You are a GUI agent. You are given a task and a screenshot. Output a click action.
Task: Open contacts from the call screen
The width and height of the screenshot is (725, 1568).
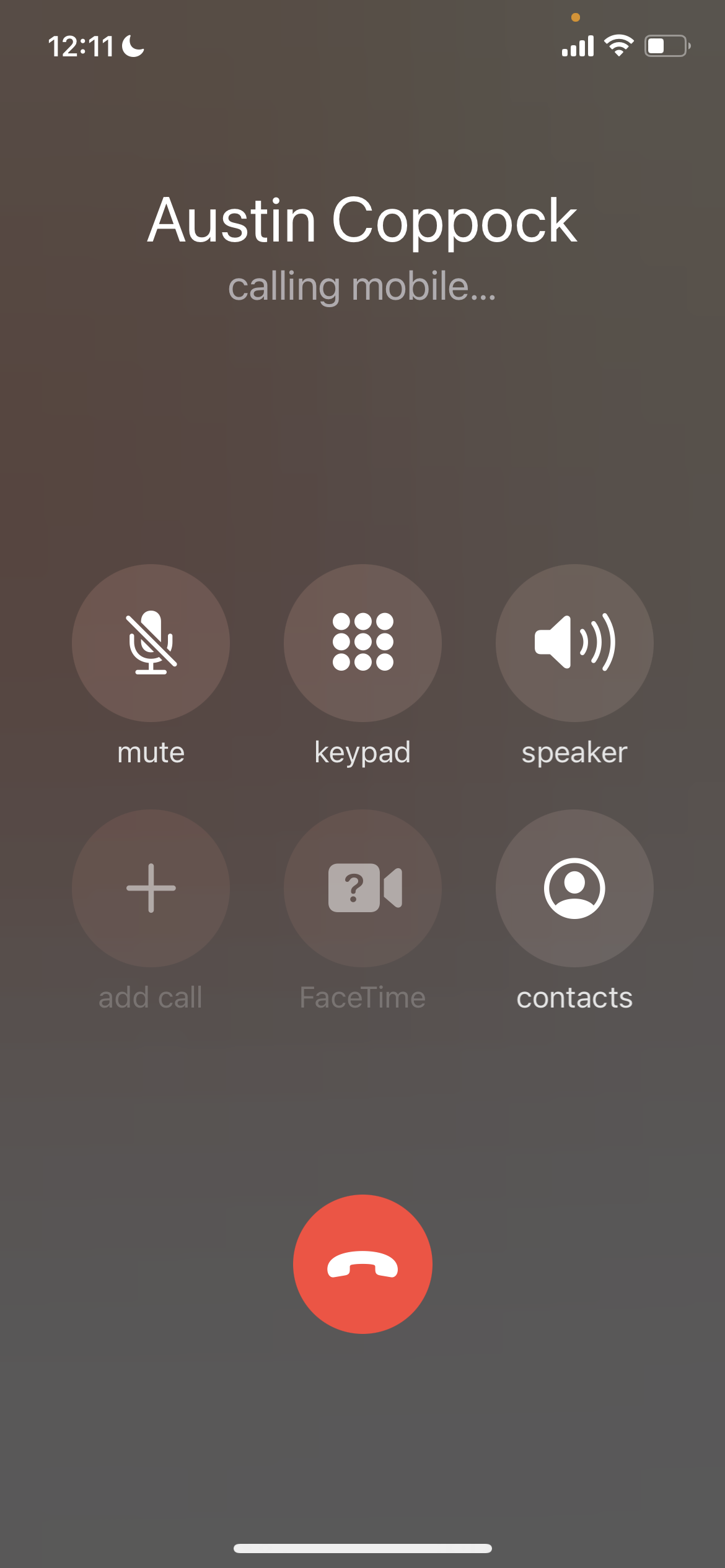click(574, 888)
